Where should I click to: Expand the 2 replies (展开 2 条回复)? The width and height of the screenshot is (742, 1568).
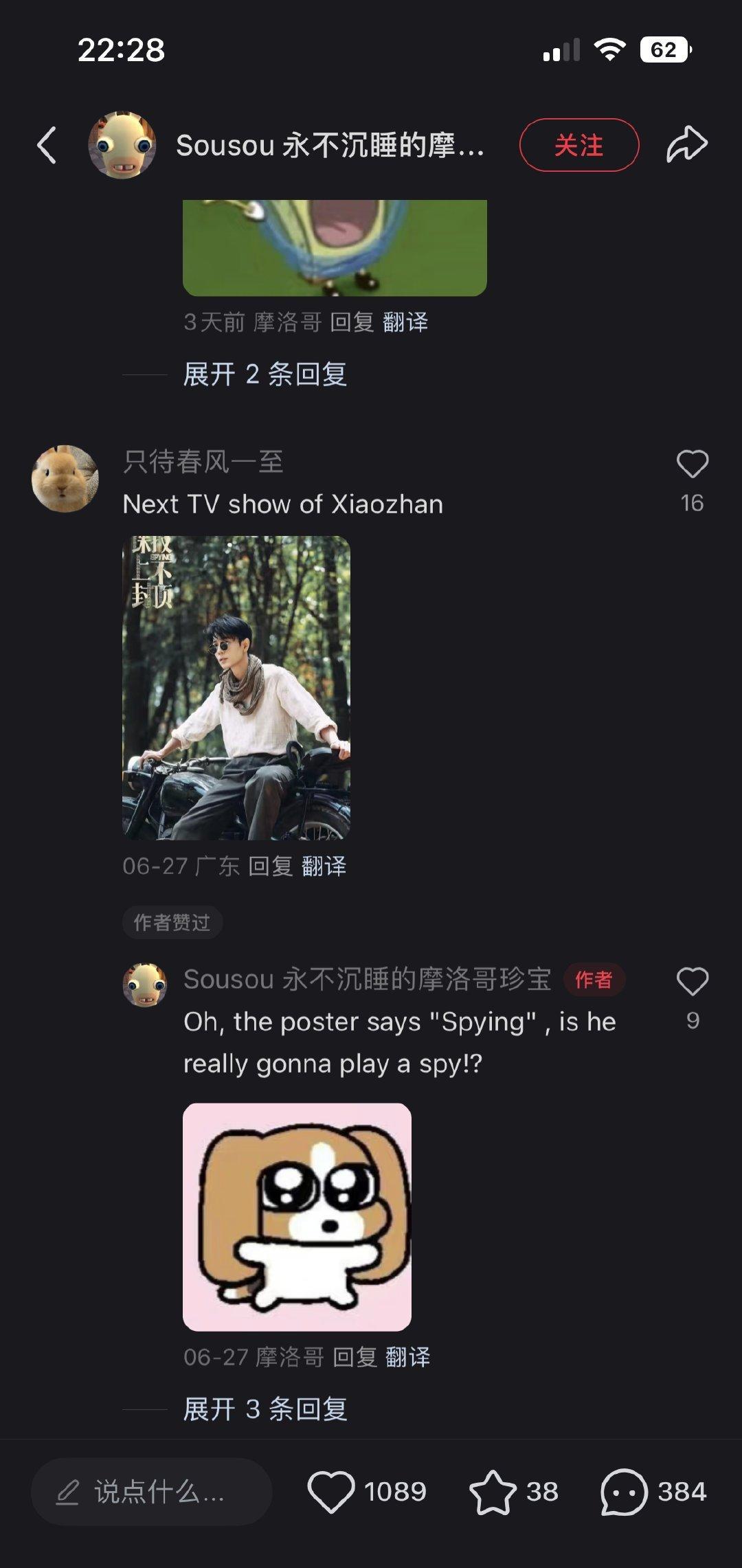[265, 374]
